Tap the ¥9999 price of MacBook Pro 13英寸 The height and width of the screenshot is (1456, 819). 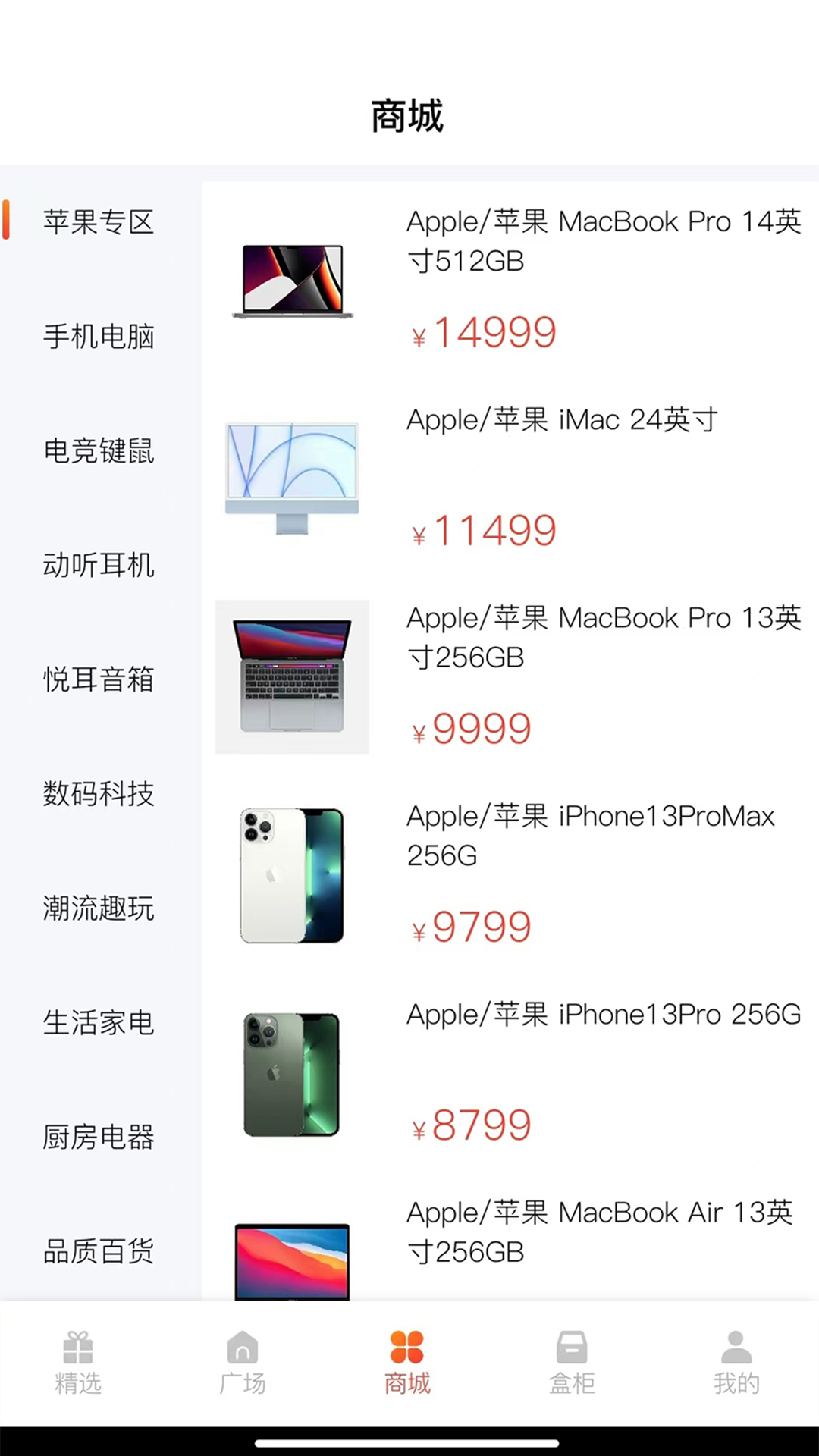pos(470,728)
